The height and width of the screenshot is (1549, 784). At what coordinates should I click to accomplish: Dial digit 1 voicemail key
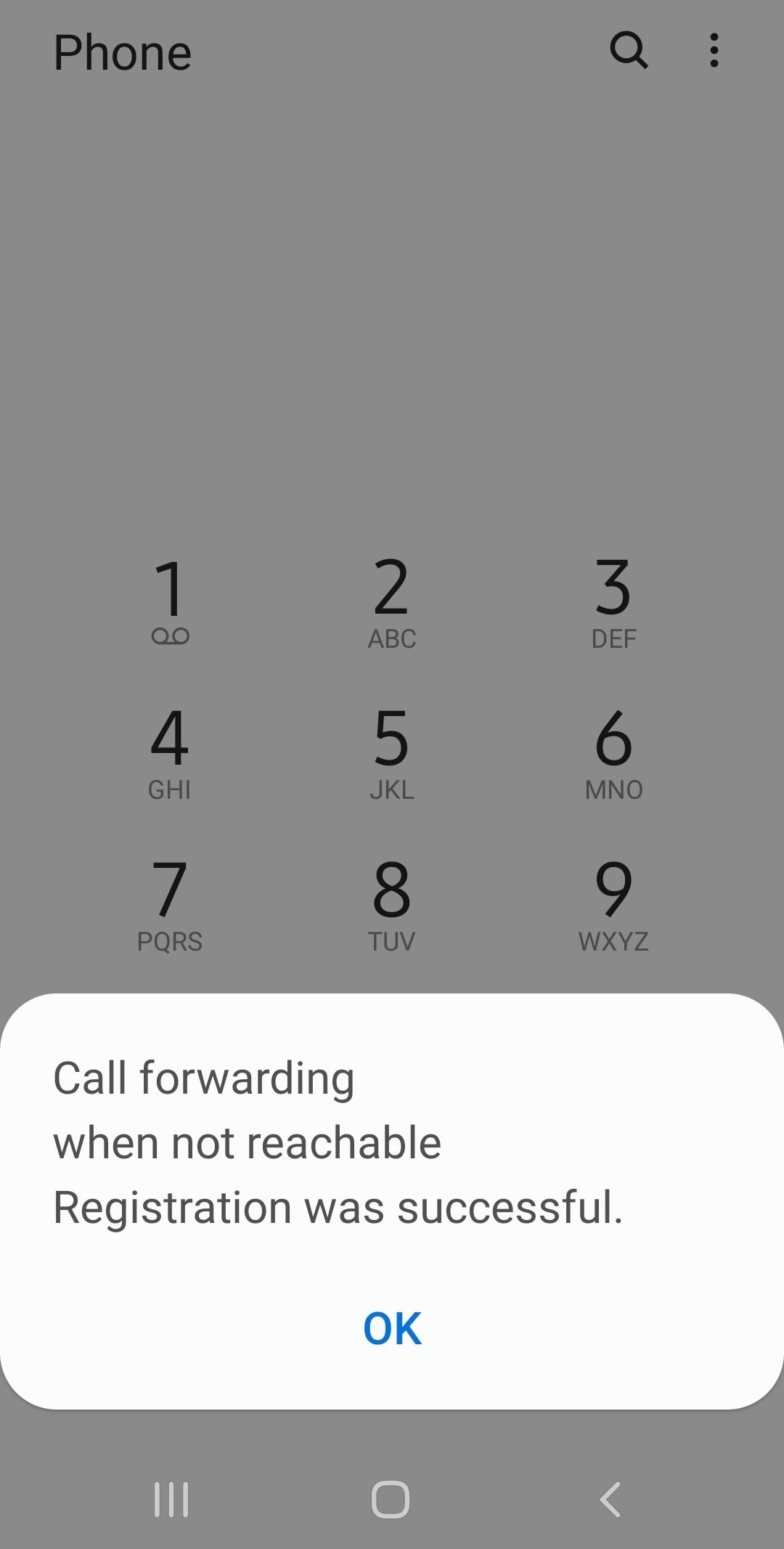click(171, 601)
